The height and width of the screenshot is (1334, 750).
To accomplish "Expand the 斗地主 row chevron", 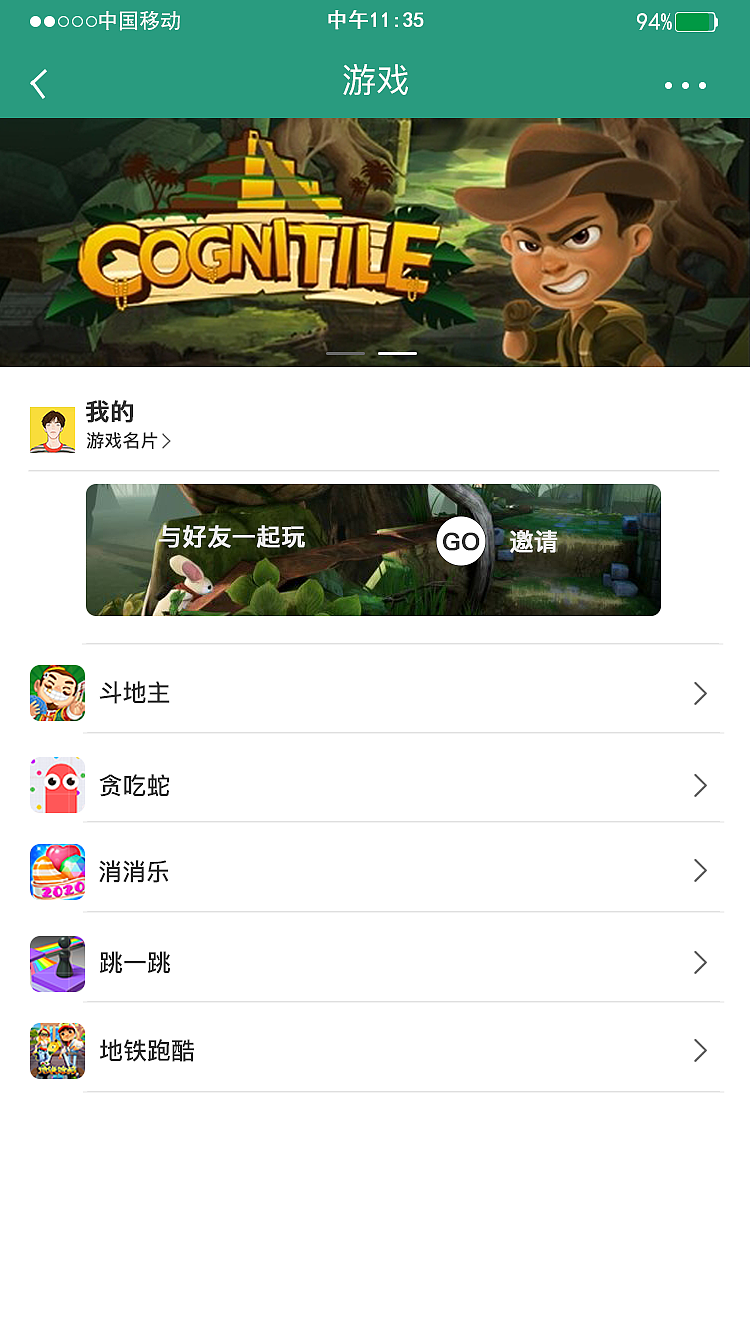I will click(700, 693).
